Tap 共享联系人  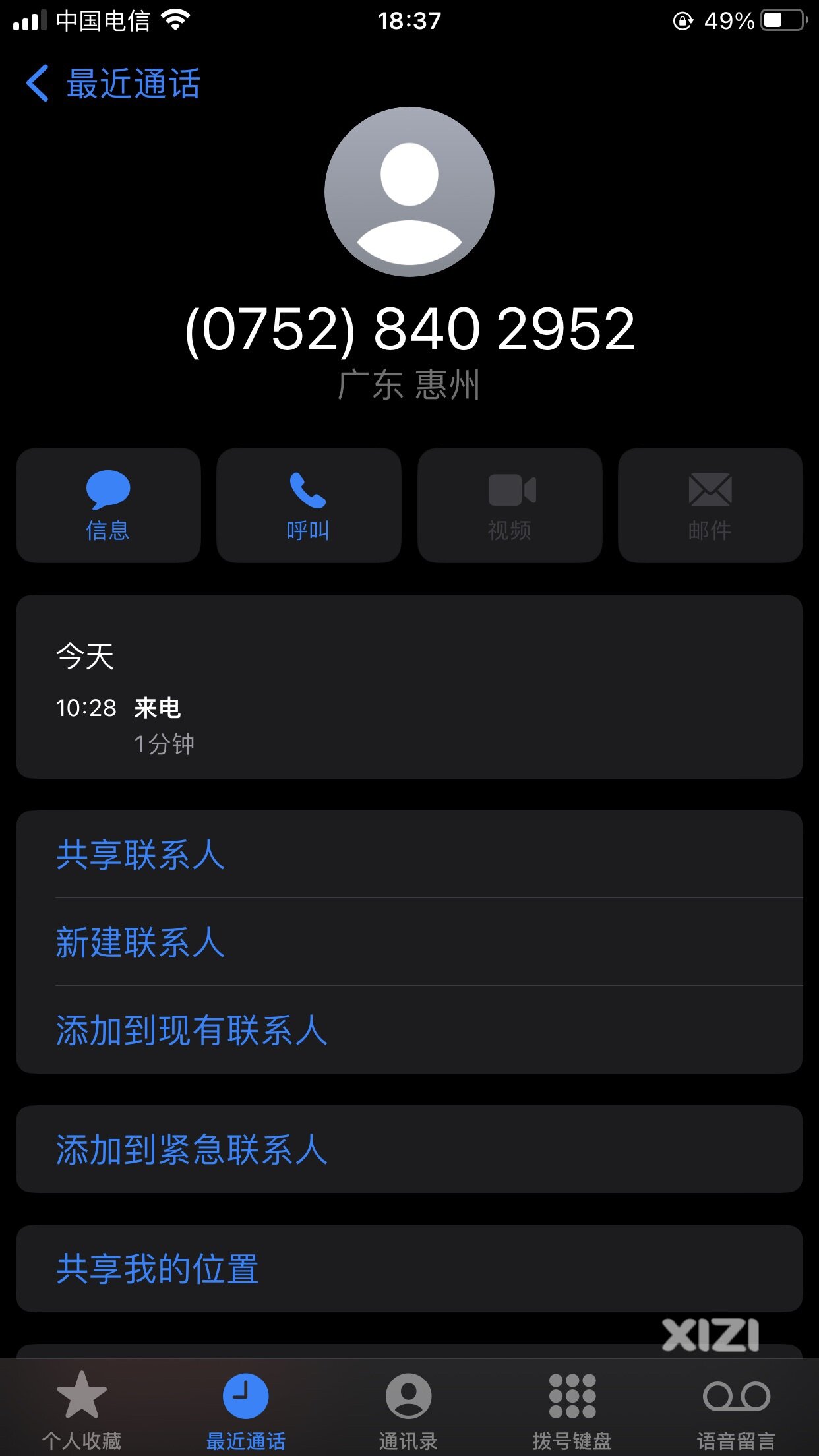click(409, 855)
